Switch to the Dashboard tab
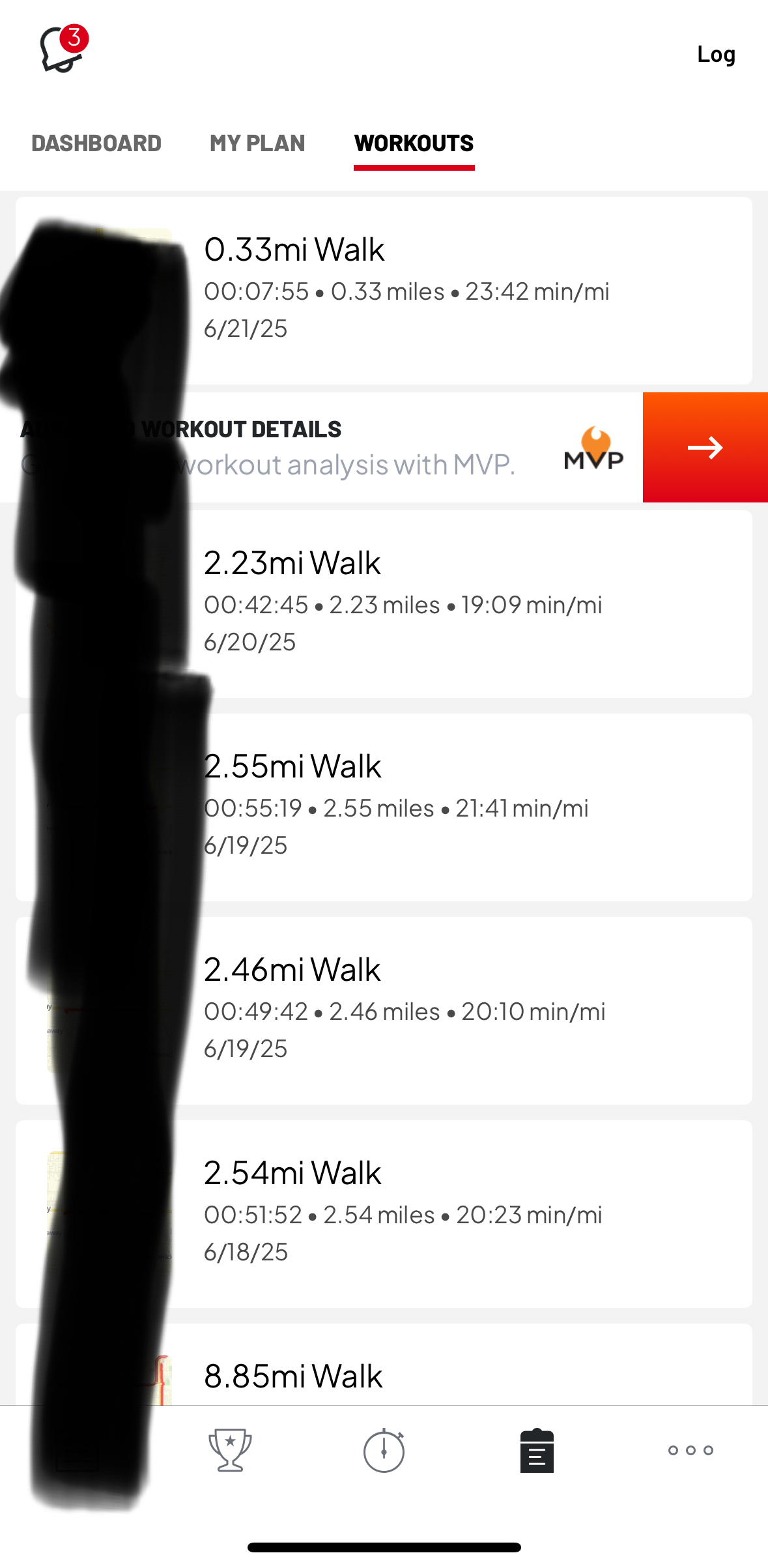Screen dimensions: 768x1568 click(x=96, y=143)
